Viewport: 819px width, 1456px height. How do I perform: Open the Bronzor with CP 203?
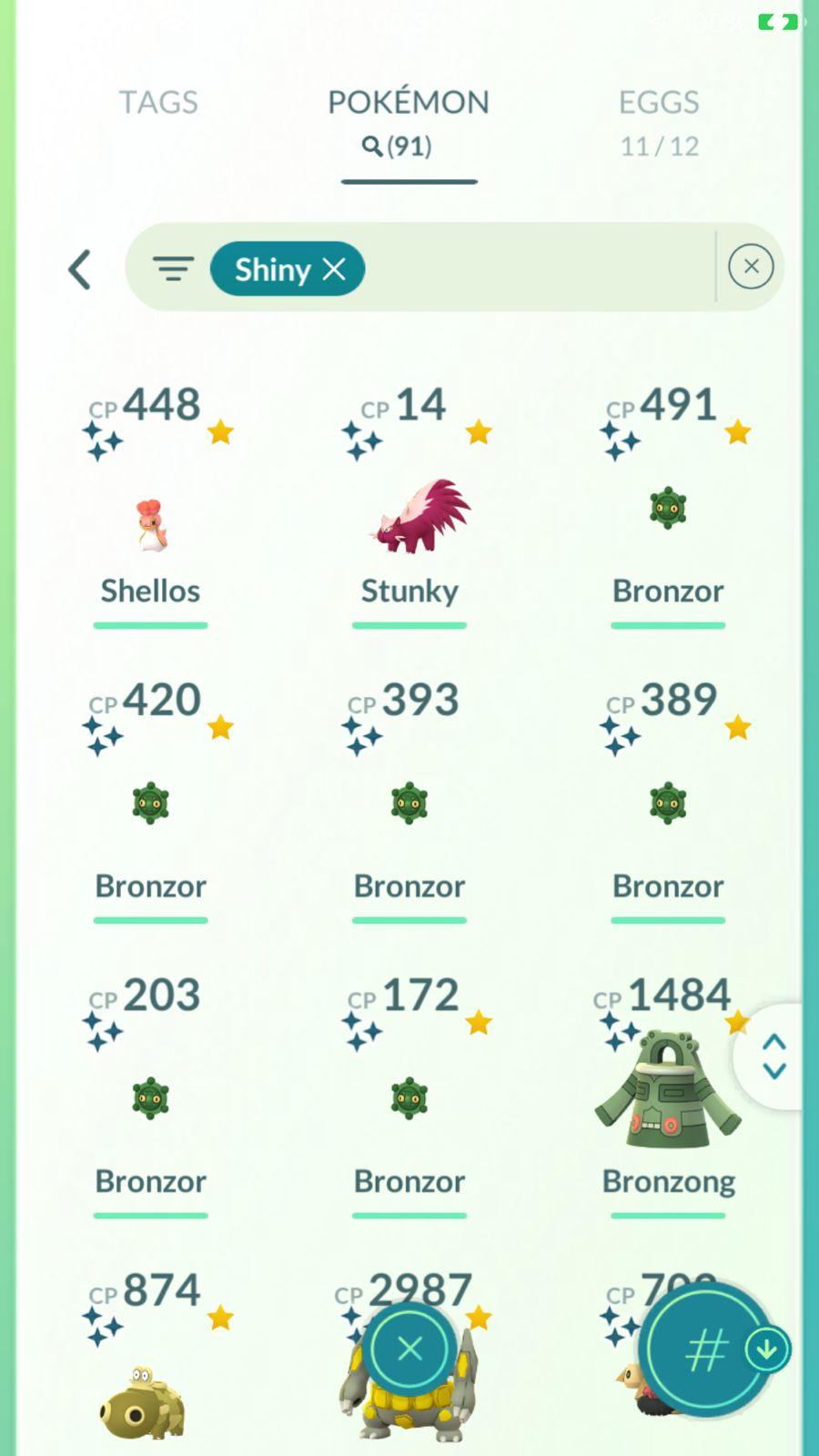[x=151, y=1099]
